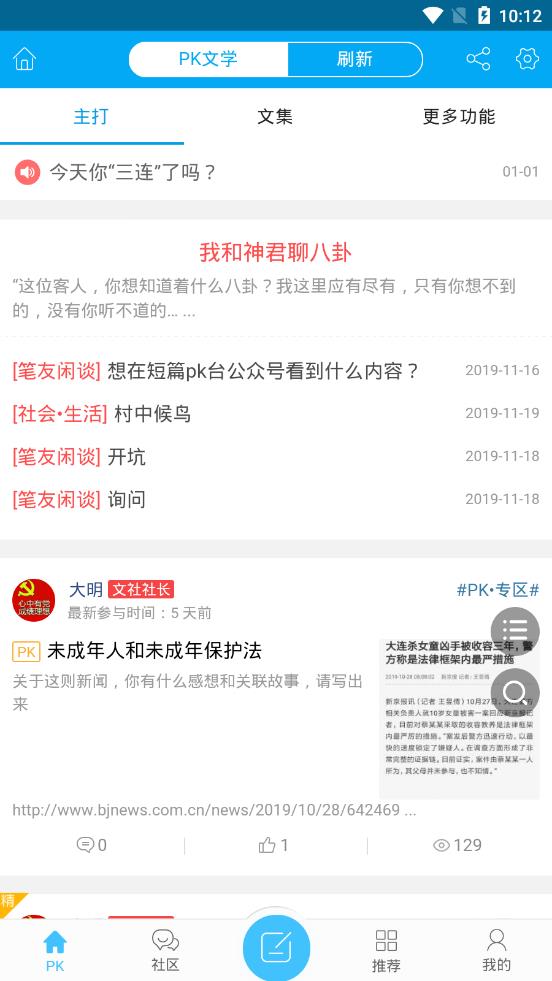Go to the 社区 tab
The width and height of the screenshot is (552, 981).
point(165,950)
